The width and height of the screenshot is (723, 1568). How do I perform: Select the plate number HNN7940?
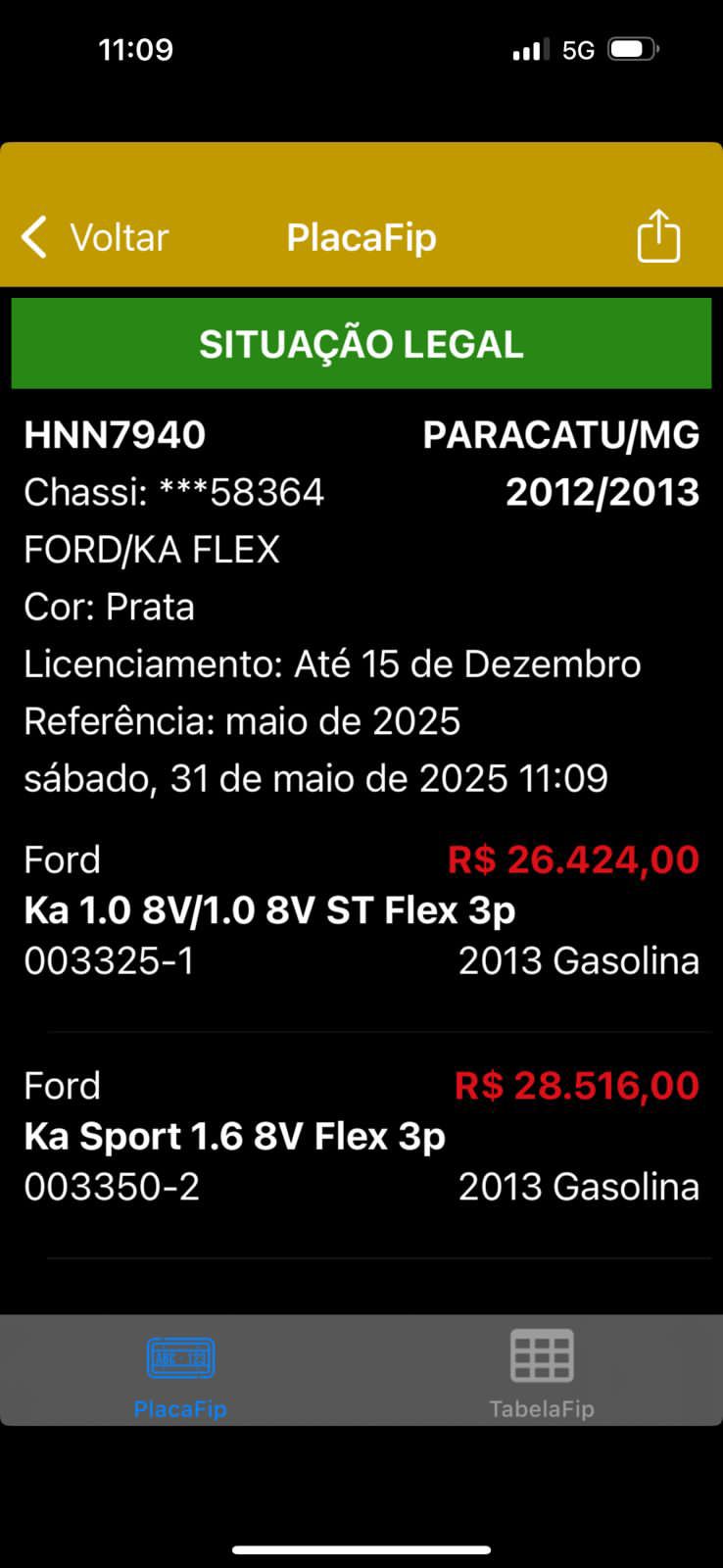click(x=114, y=434)
